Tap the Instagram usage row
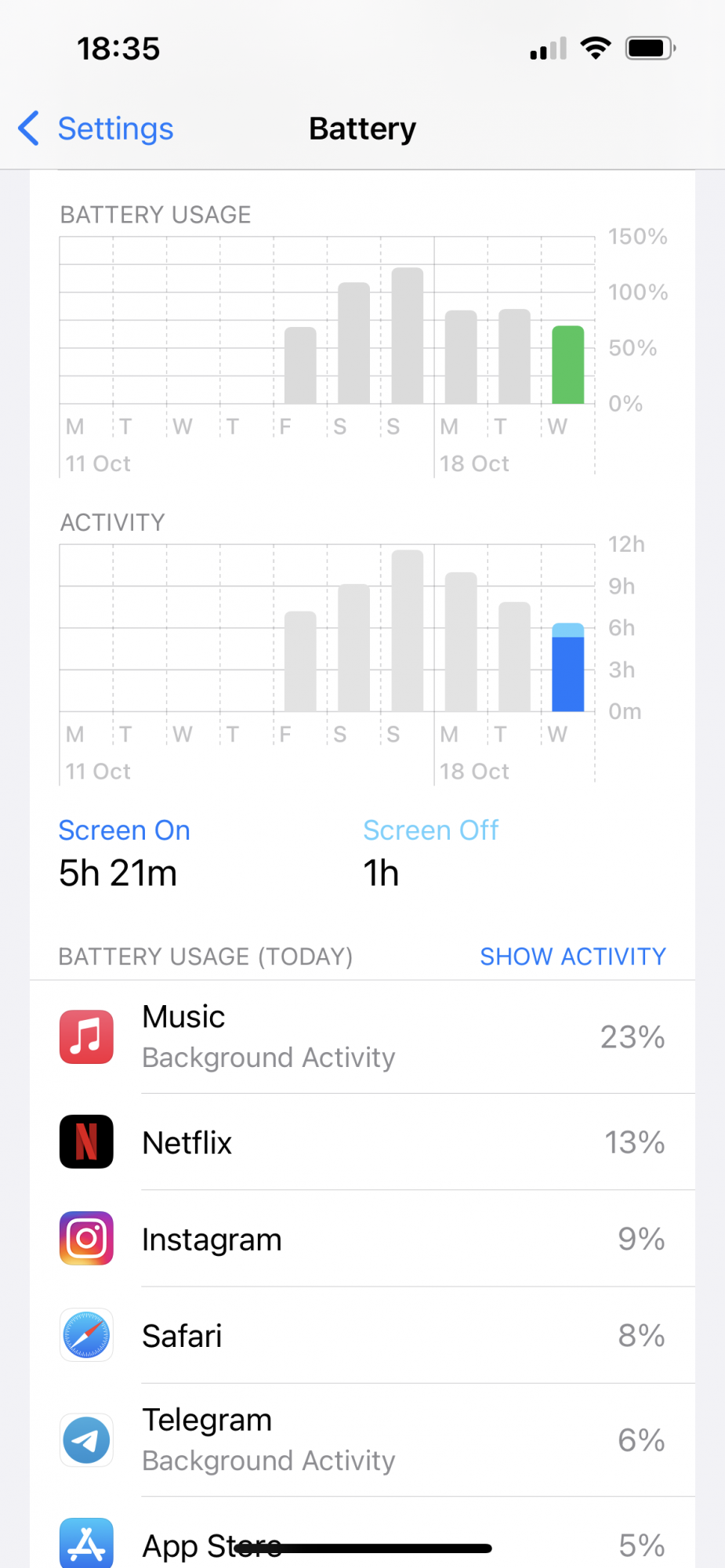 362,1239
